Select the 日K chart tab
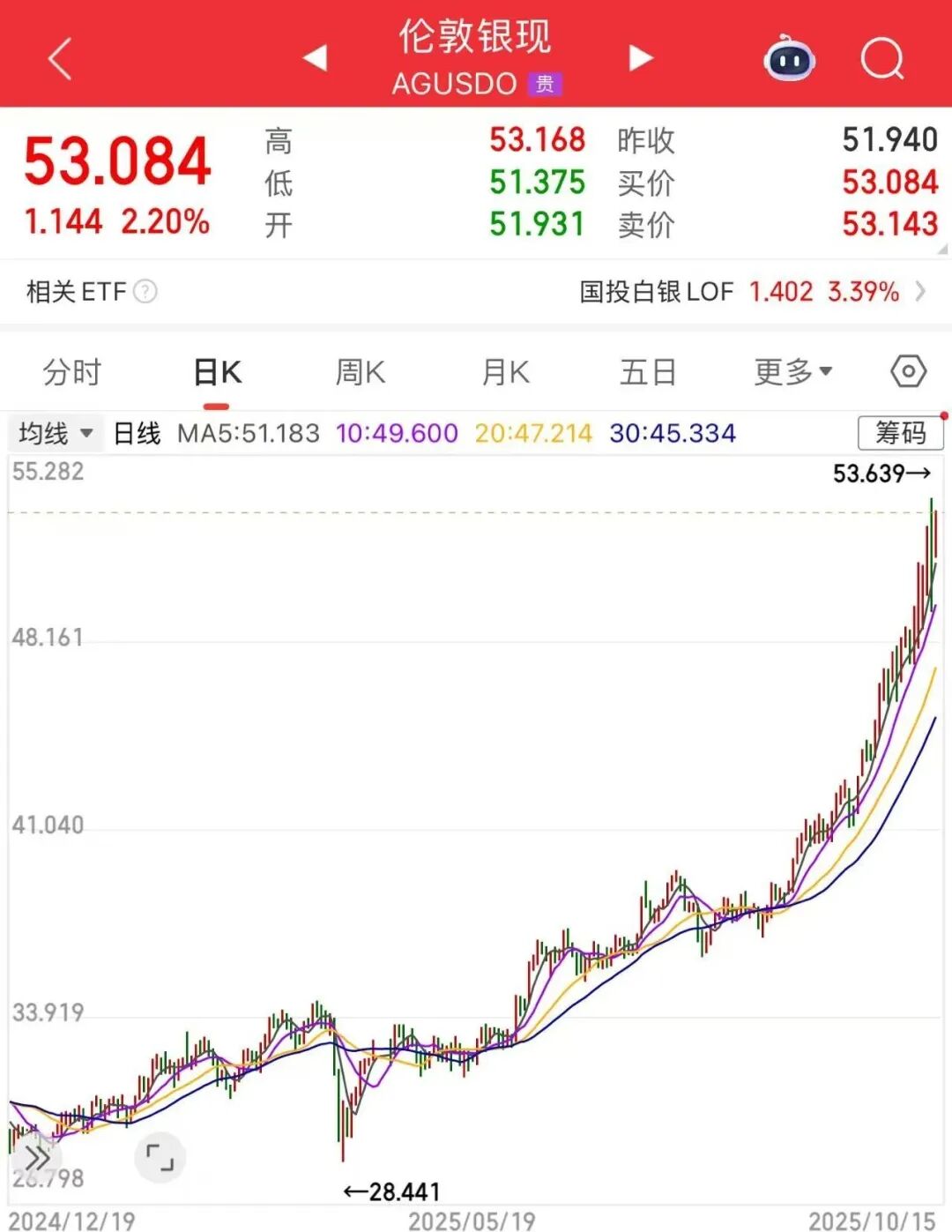 tap(217, 372)
